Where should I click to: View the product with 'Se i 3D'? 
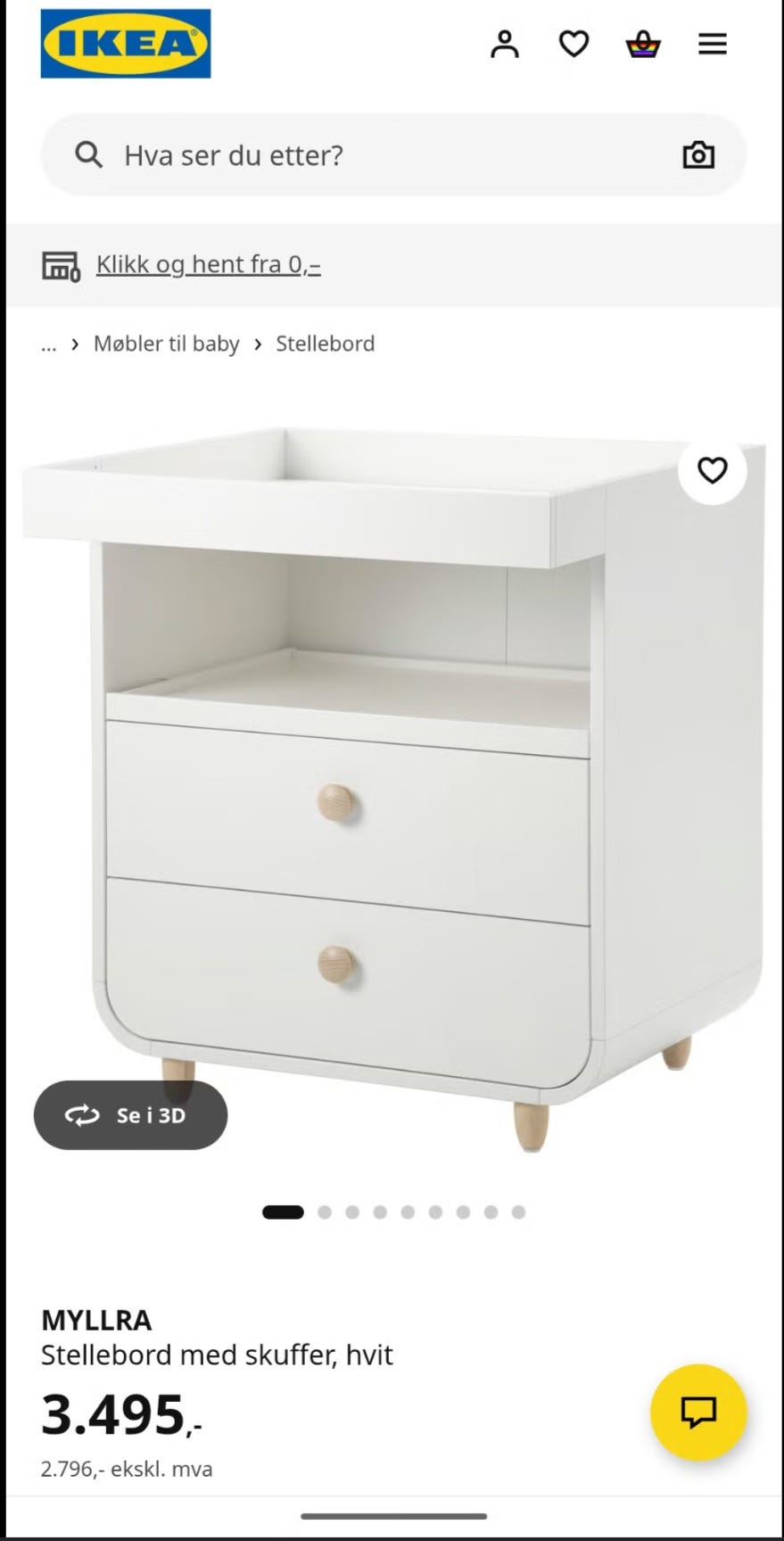[x=130, y=1115]
